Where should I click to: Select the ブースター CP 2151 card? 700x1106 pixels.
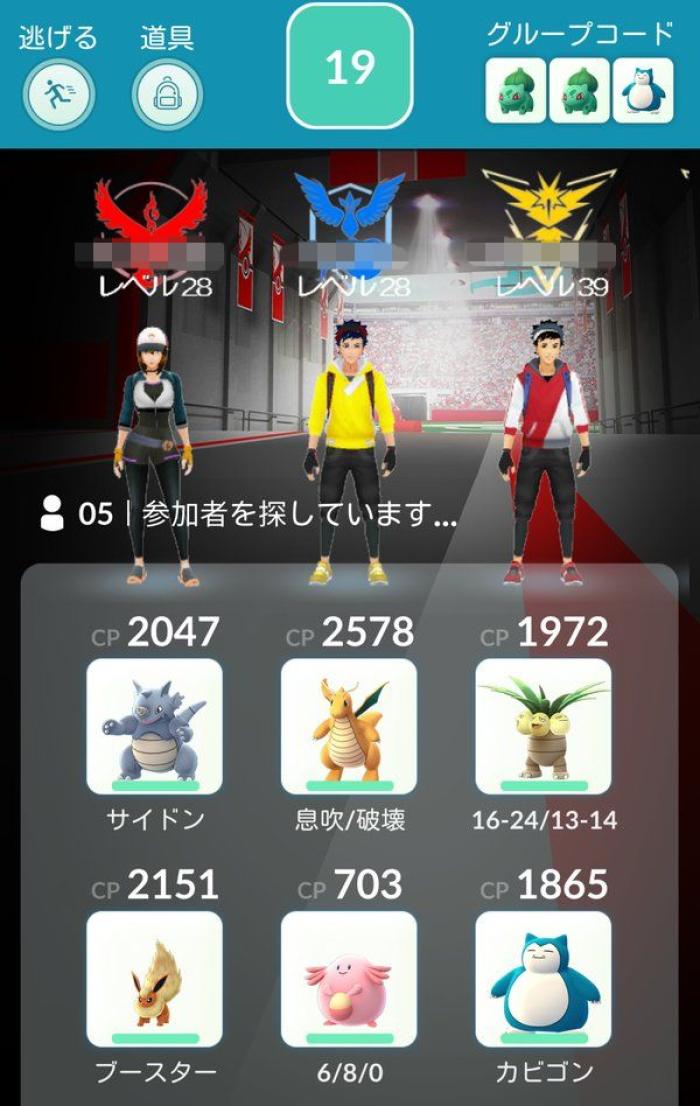155,979
